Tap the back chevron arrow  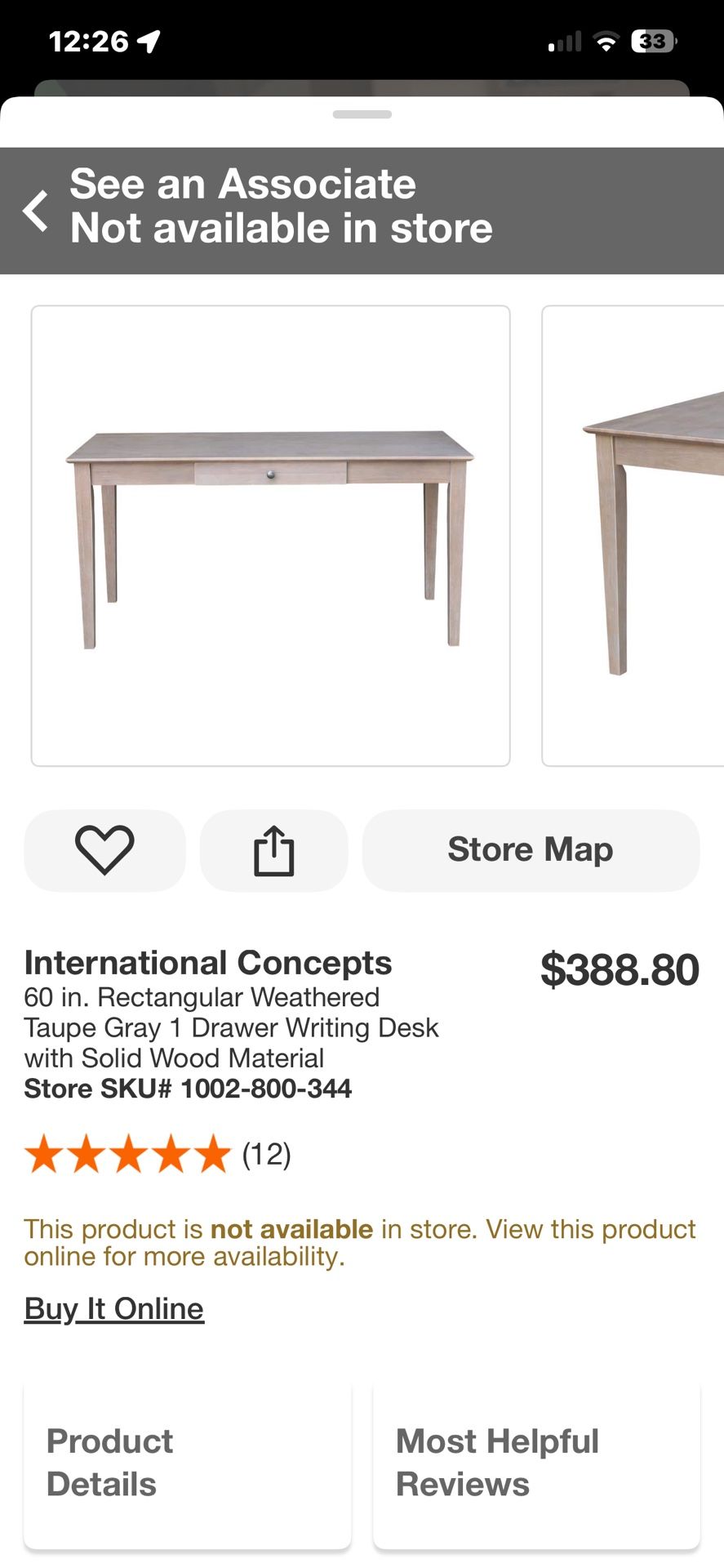(36, 210)
